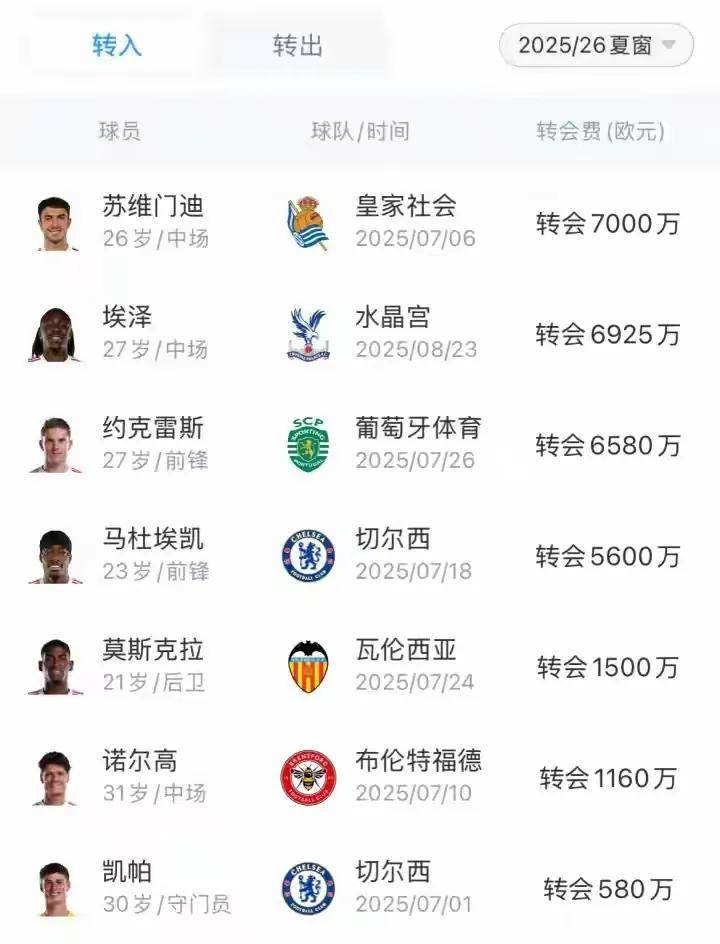The height and width of the screenshot is (944, 720).
Task: Select the 转入 tab
Action: coord(117,44)
